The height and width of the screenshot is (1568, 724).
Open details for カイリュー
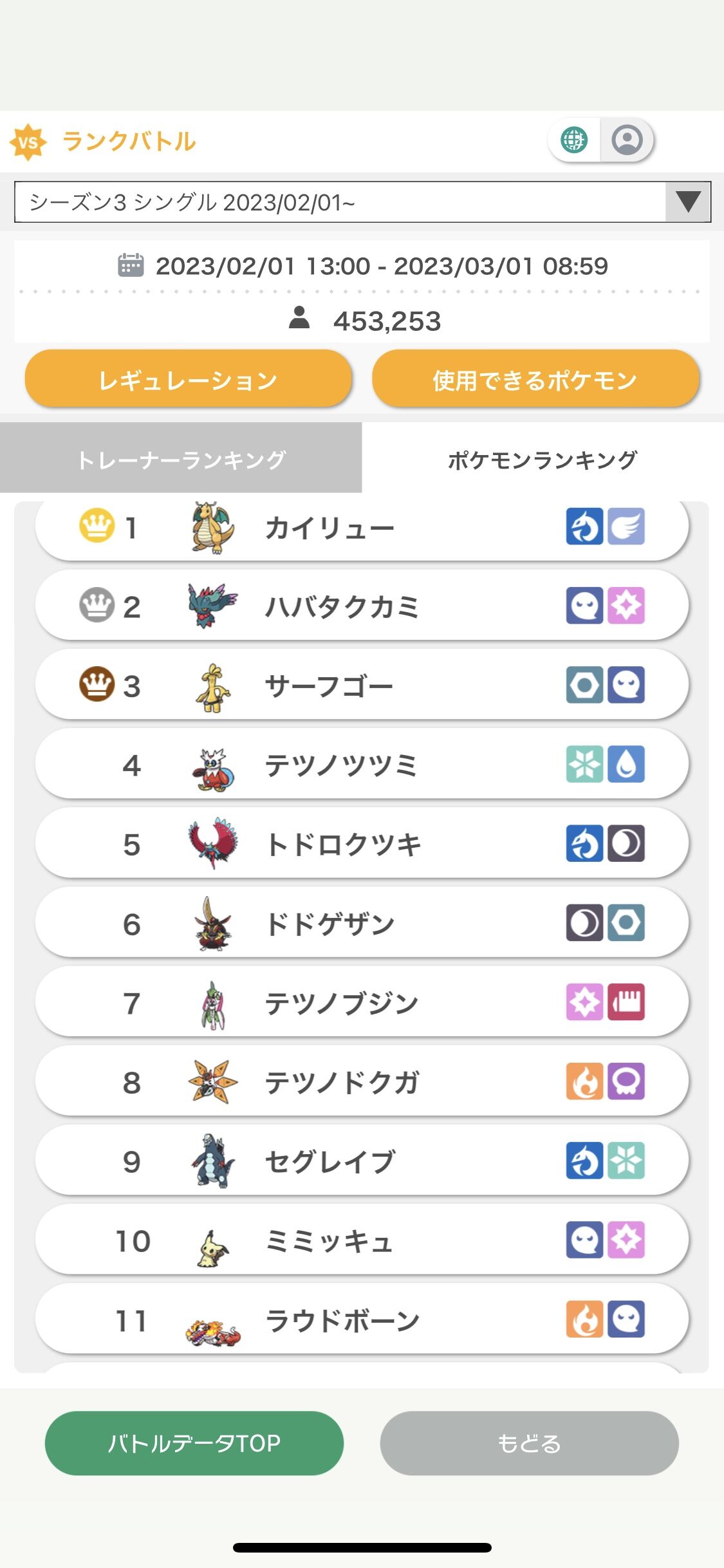point(362,528)
